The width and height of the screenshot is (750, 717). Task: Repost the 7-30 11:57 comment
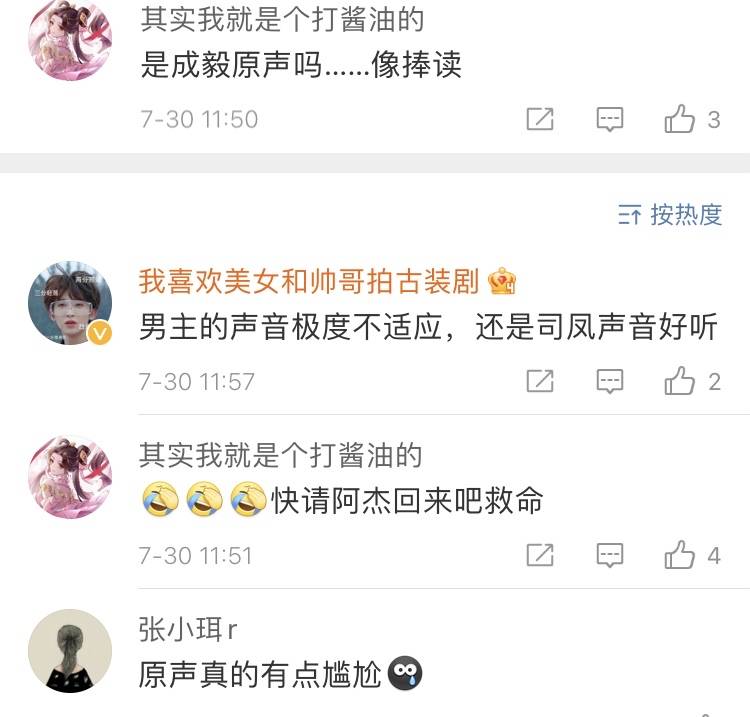(540, 381)
